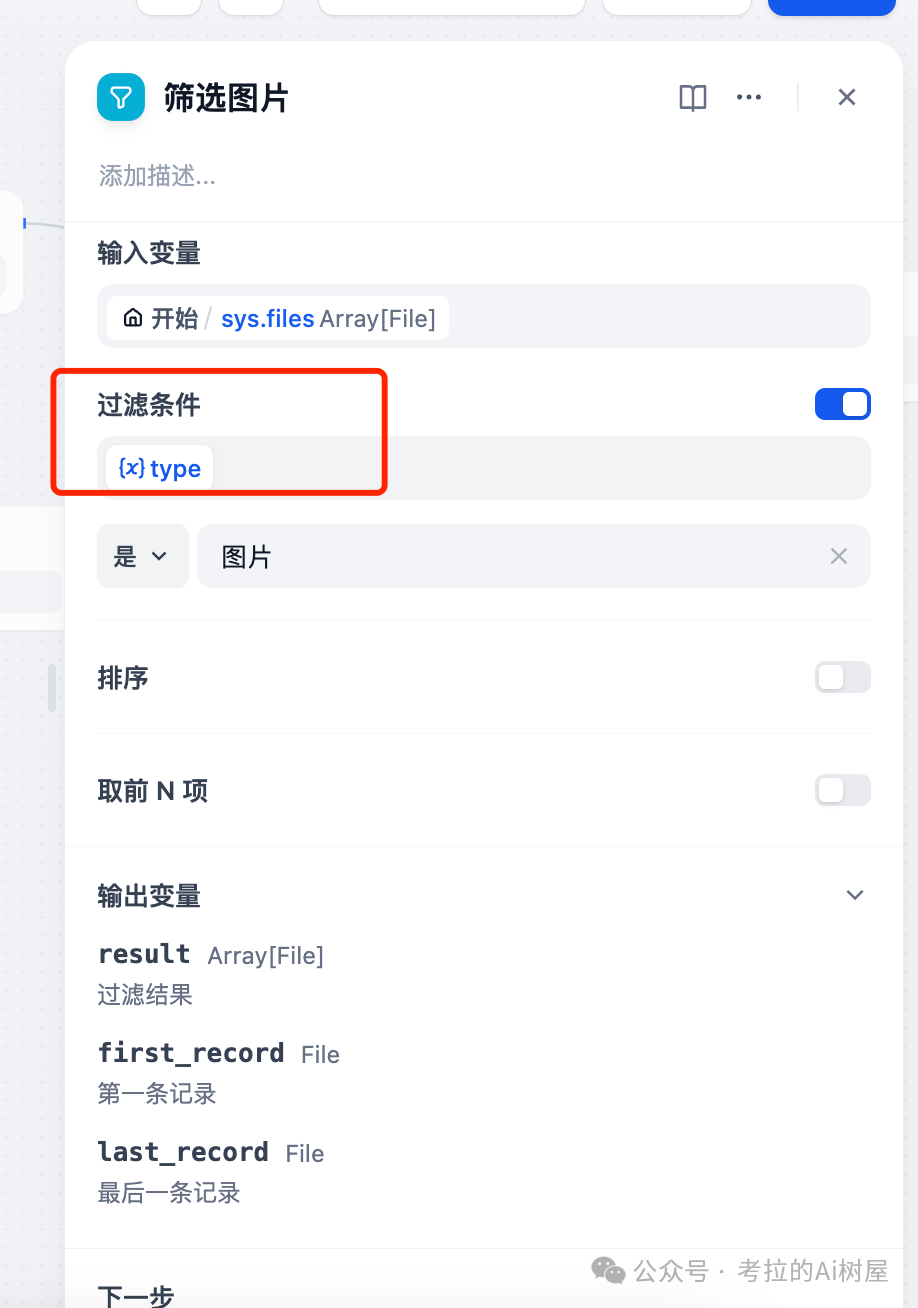This screenshot has height=1308, width=918.
Task: Collapse the 输出变量 section
Action: coord(855,895)
